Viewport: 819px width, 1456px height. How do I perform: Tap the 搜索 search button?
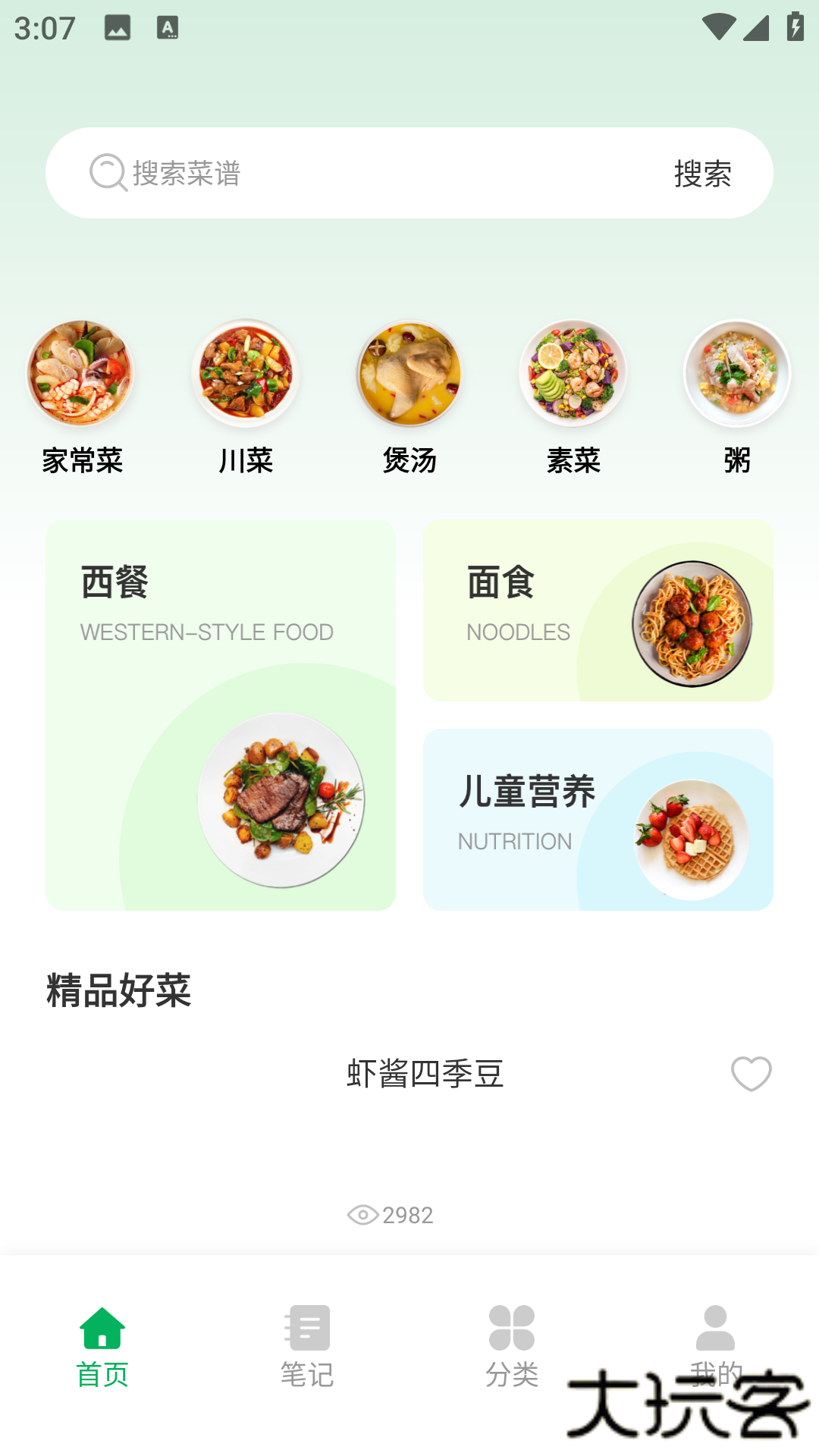(x=702, y=173)
